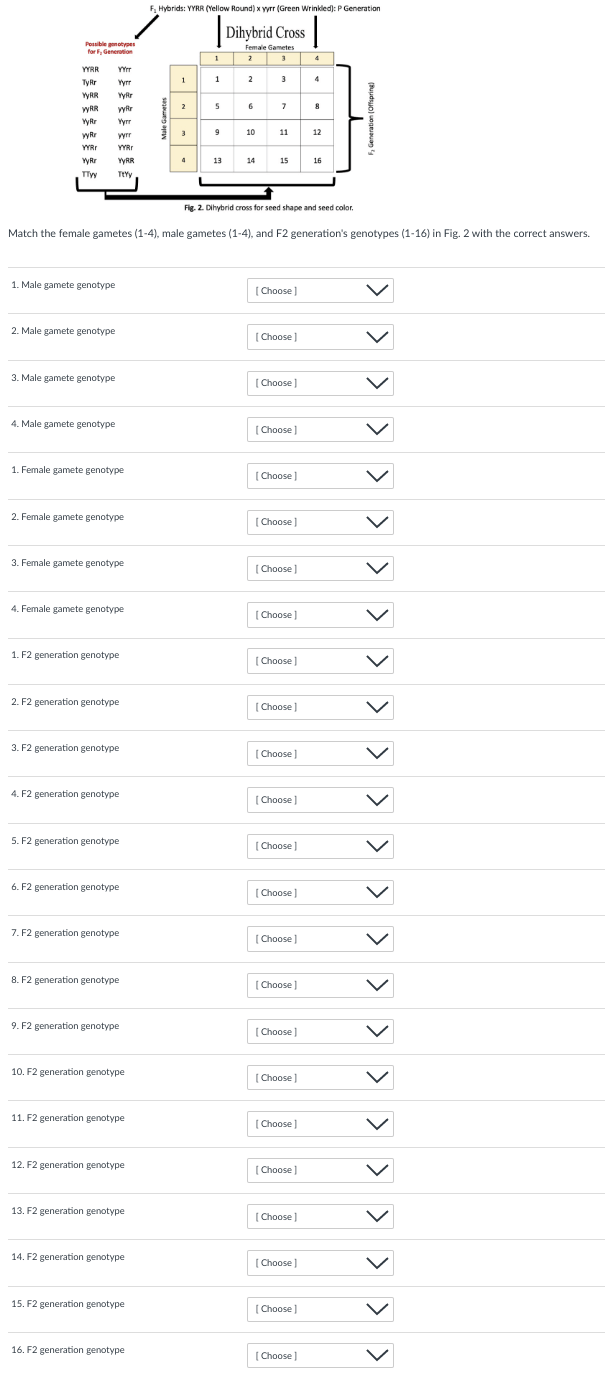
Task: Select answer for 4. Male gamete genotype
Action: tap(320, 429)
